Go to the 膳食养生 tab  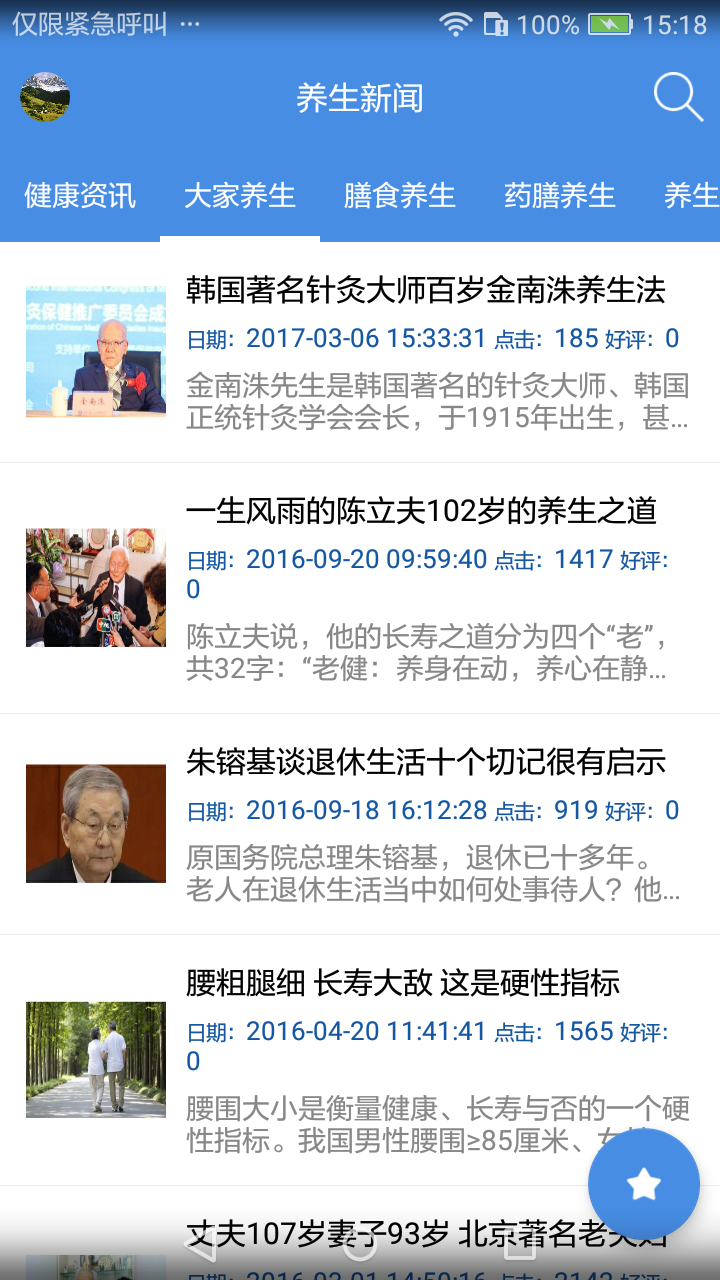tap(400, 195)
